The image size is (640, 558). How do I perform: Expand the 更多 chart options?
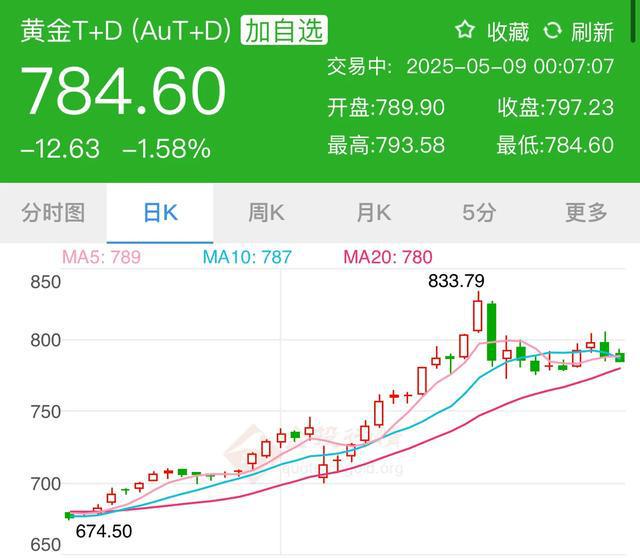point(586,212)
